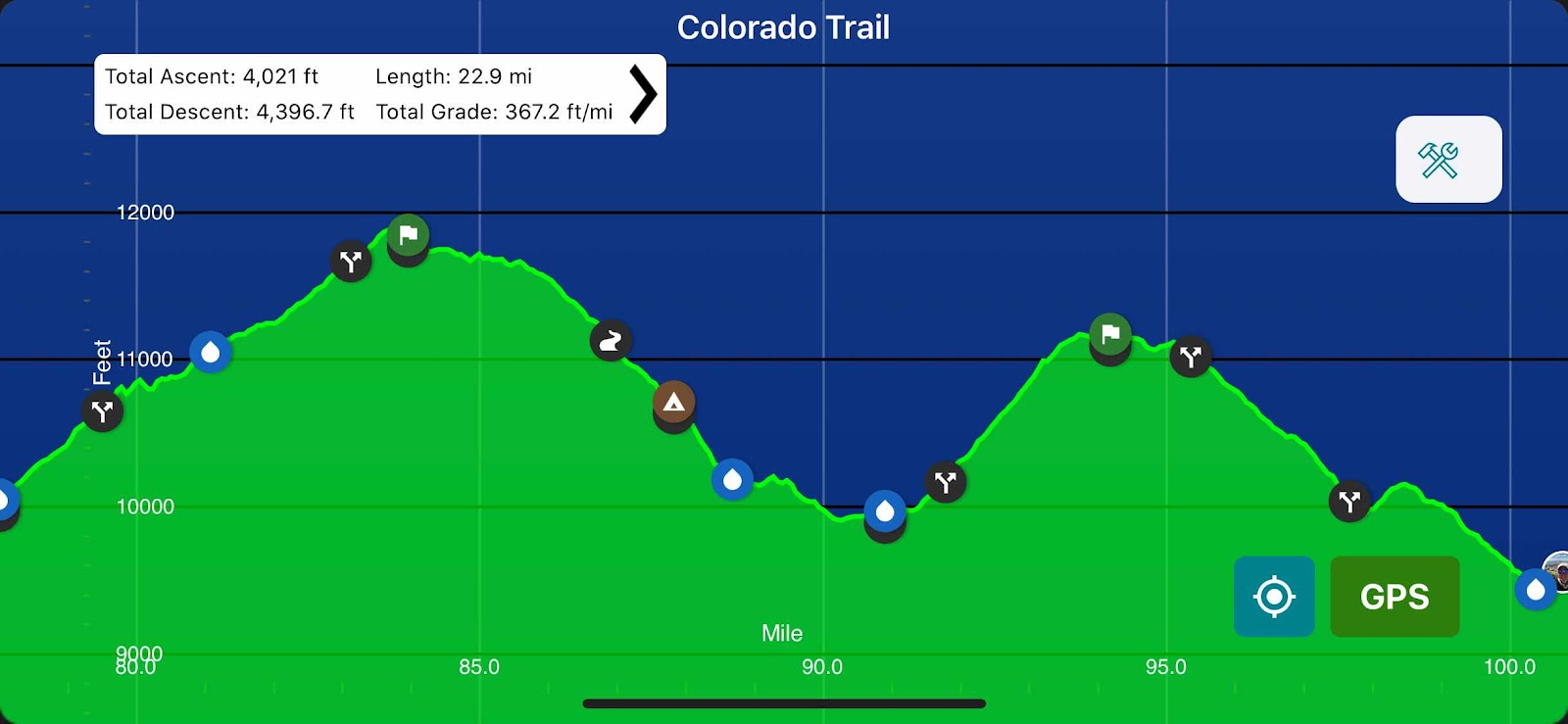Open the green flag marker near mile 94

coord(1110,335)
